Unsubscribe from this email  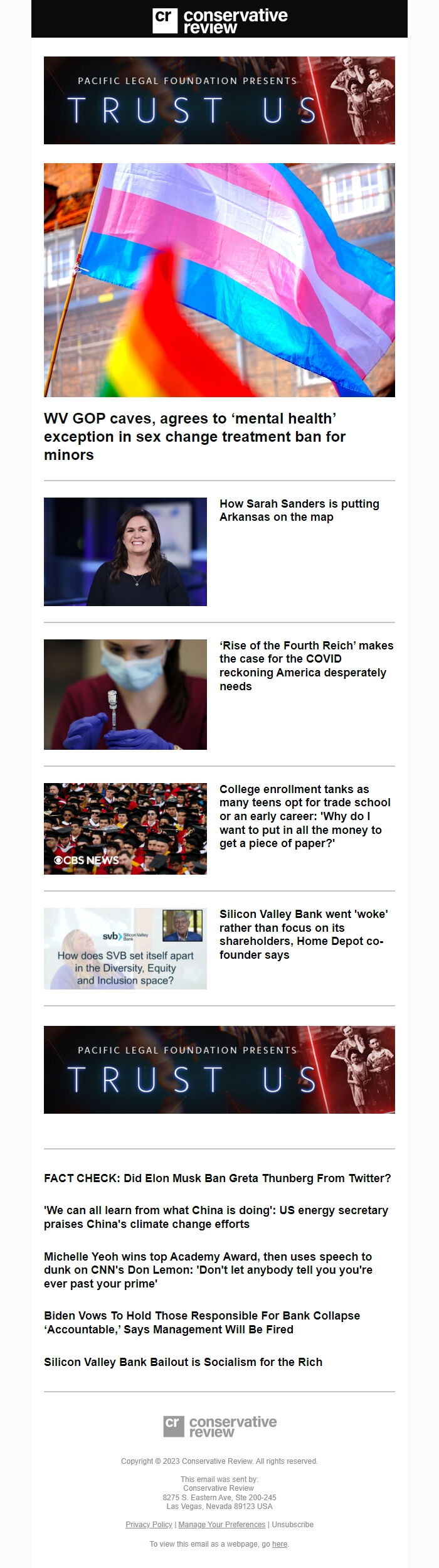292,1524
